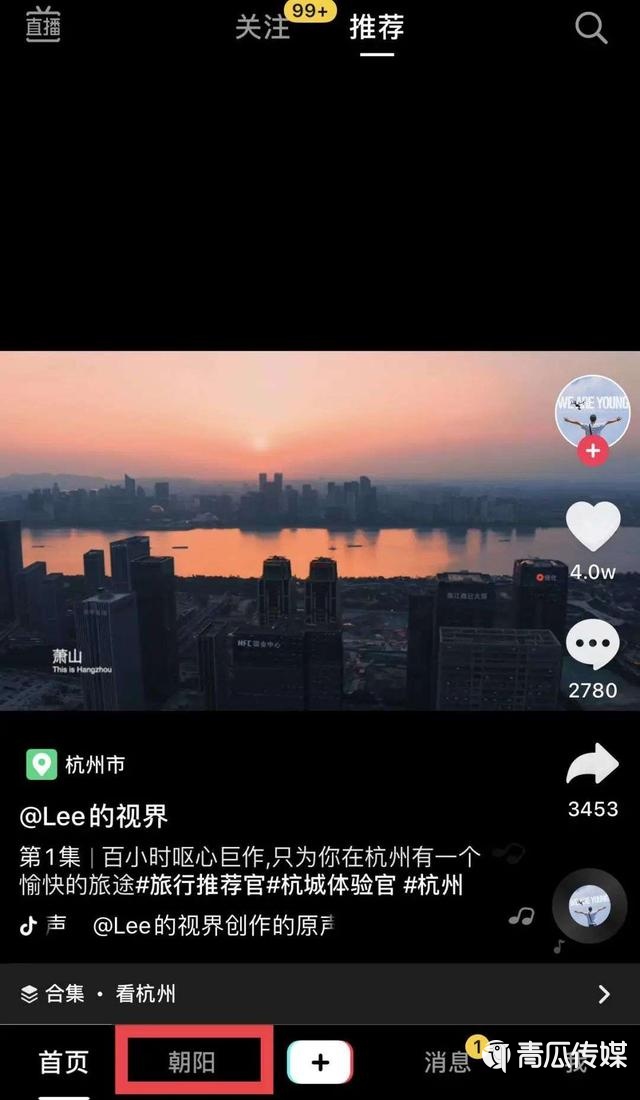
Task: Open @Lee的视界 profile name
Action: (93, 817)
